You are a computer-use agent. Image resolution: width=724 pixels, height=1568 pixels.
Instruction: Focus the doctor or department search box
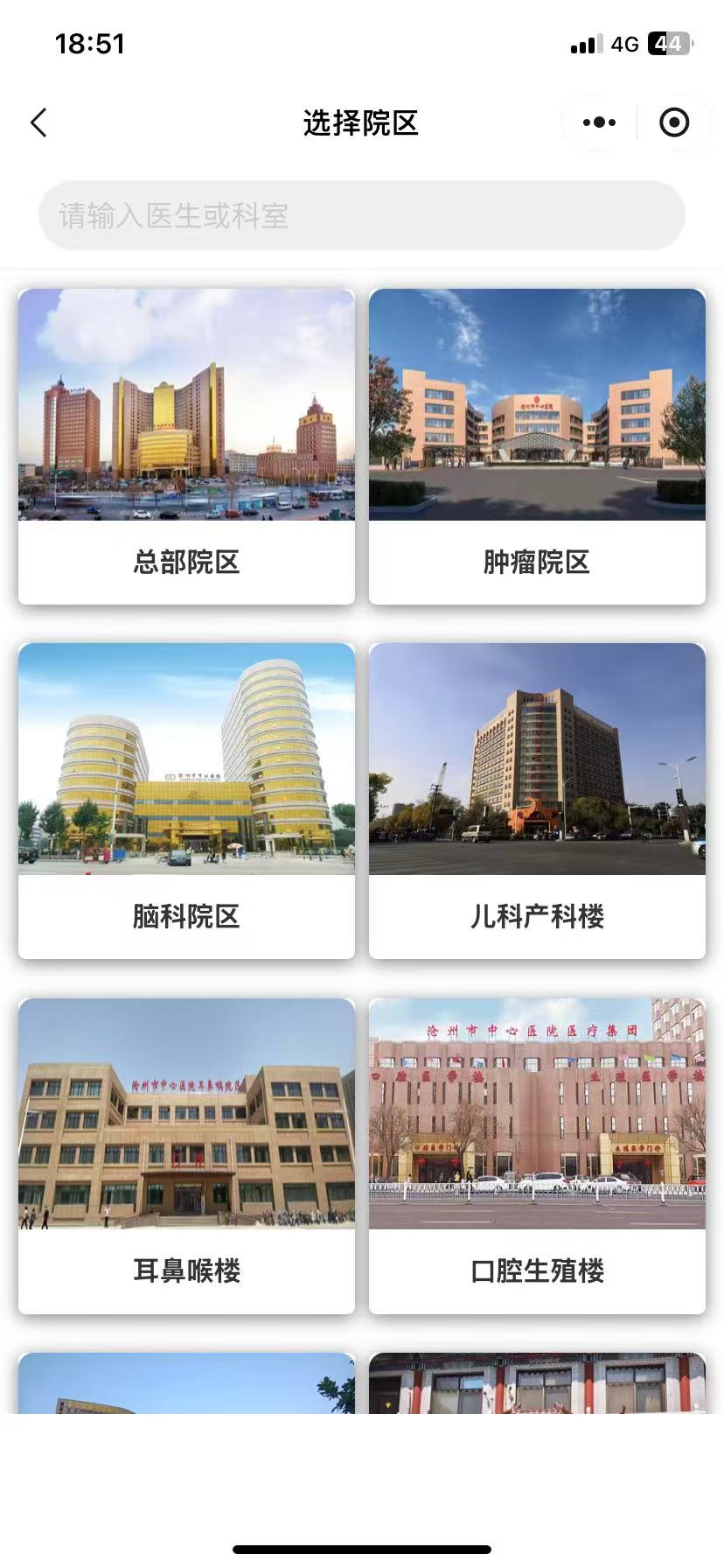pos(361,215)
